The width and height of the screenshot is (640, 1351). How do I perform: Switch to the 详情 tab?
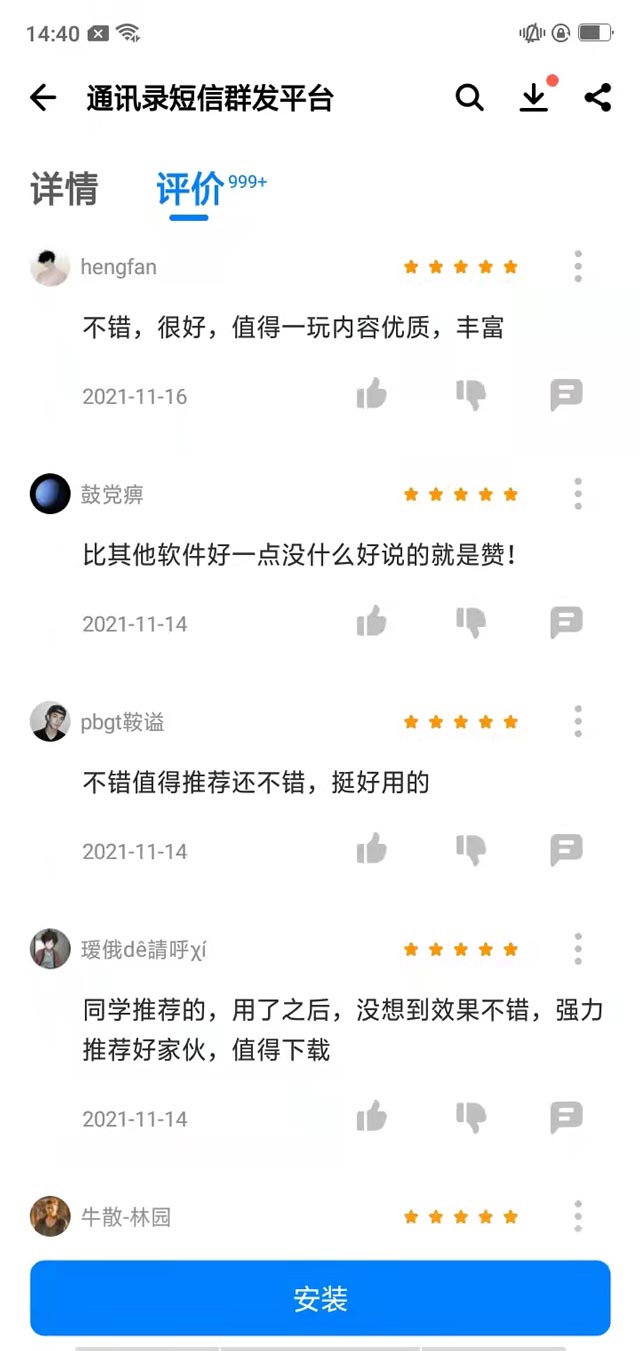point(65,188)
